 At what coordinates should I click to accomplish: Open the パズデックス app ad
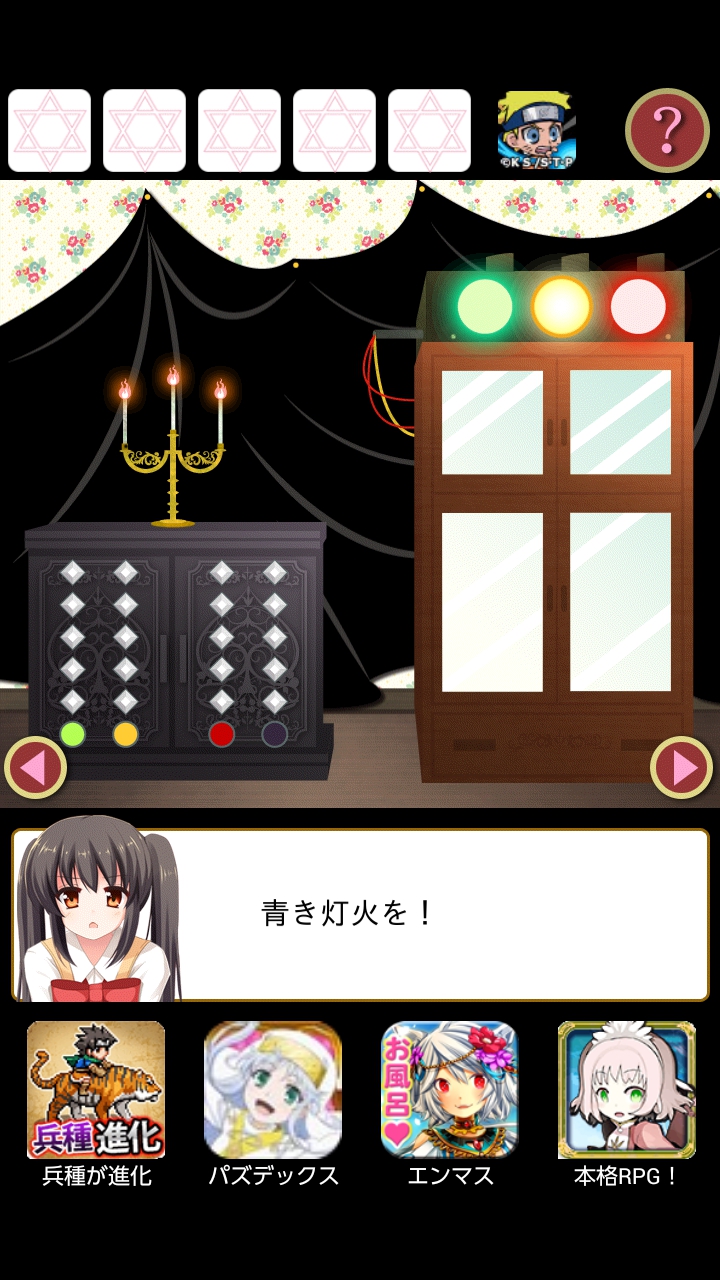pyautogui.click(x=273, y=1090)
